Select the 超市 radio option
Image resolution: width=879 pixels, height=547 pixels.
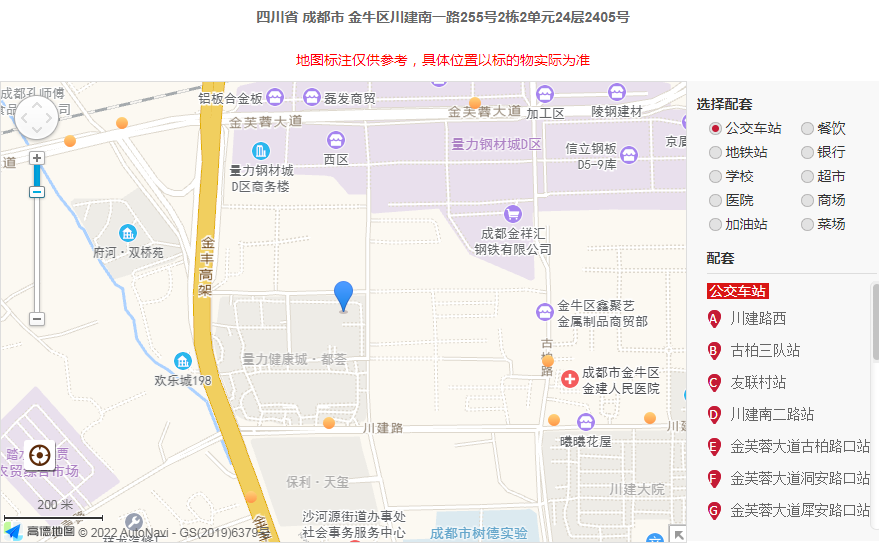coord(808,176)
